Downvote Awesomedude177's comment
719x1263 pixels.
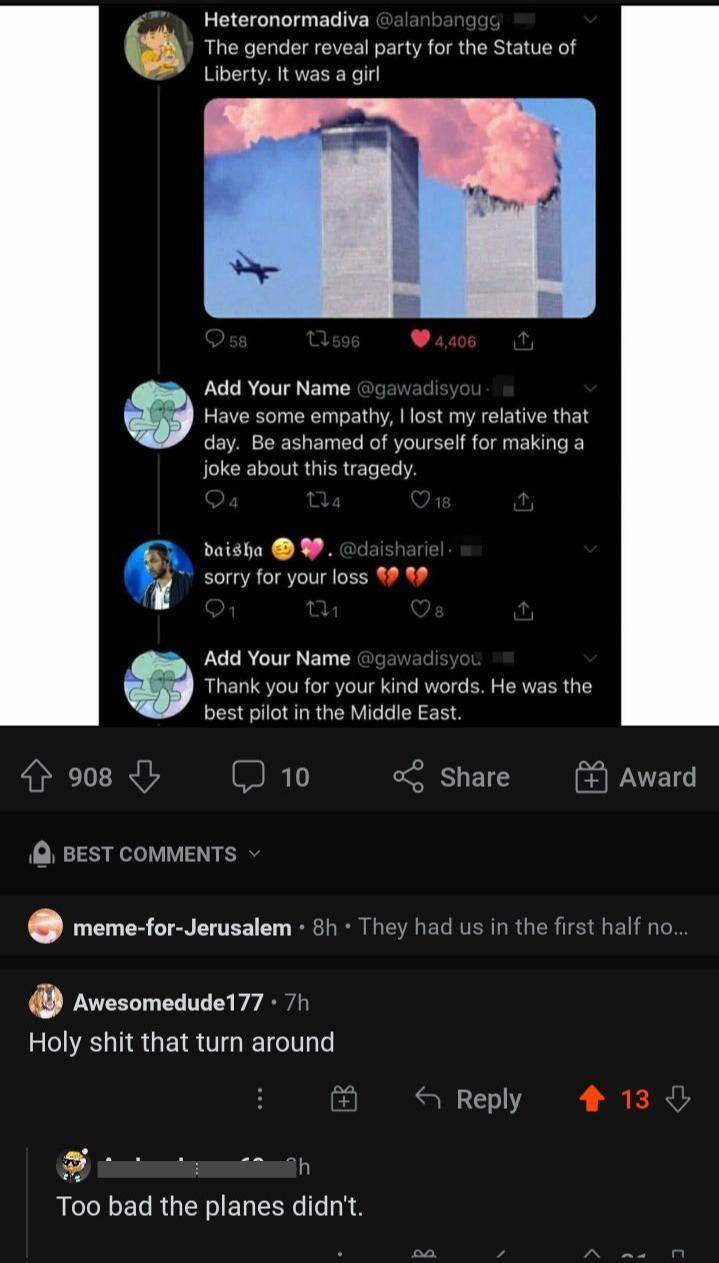pyautogui.click(x=678, y=1099)
